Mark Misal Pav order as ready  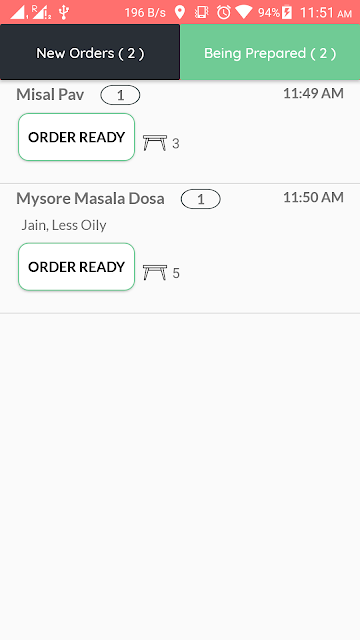tap(76, 137)
